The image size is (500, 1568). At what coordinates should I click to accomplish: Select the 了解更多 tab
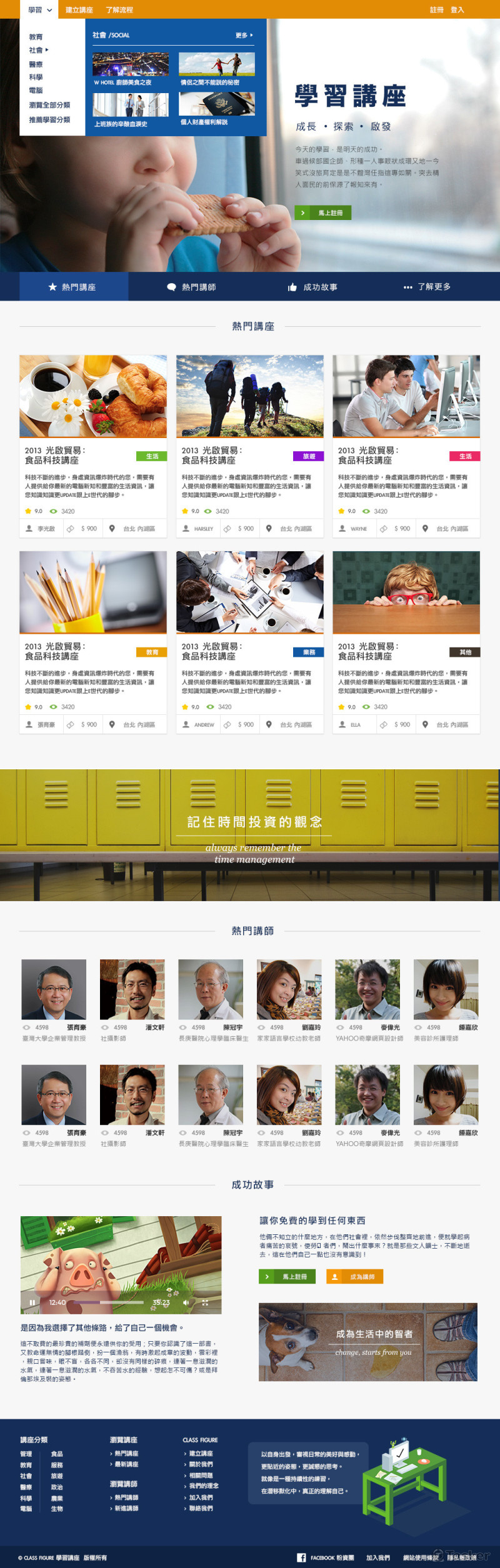click(x=427, y=287)
